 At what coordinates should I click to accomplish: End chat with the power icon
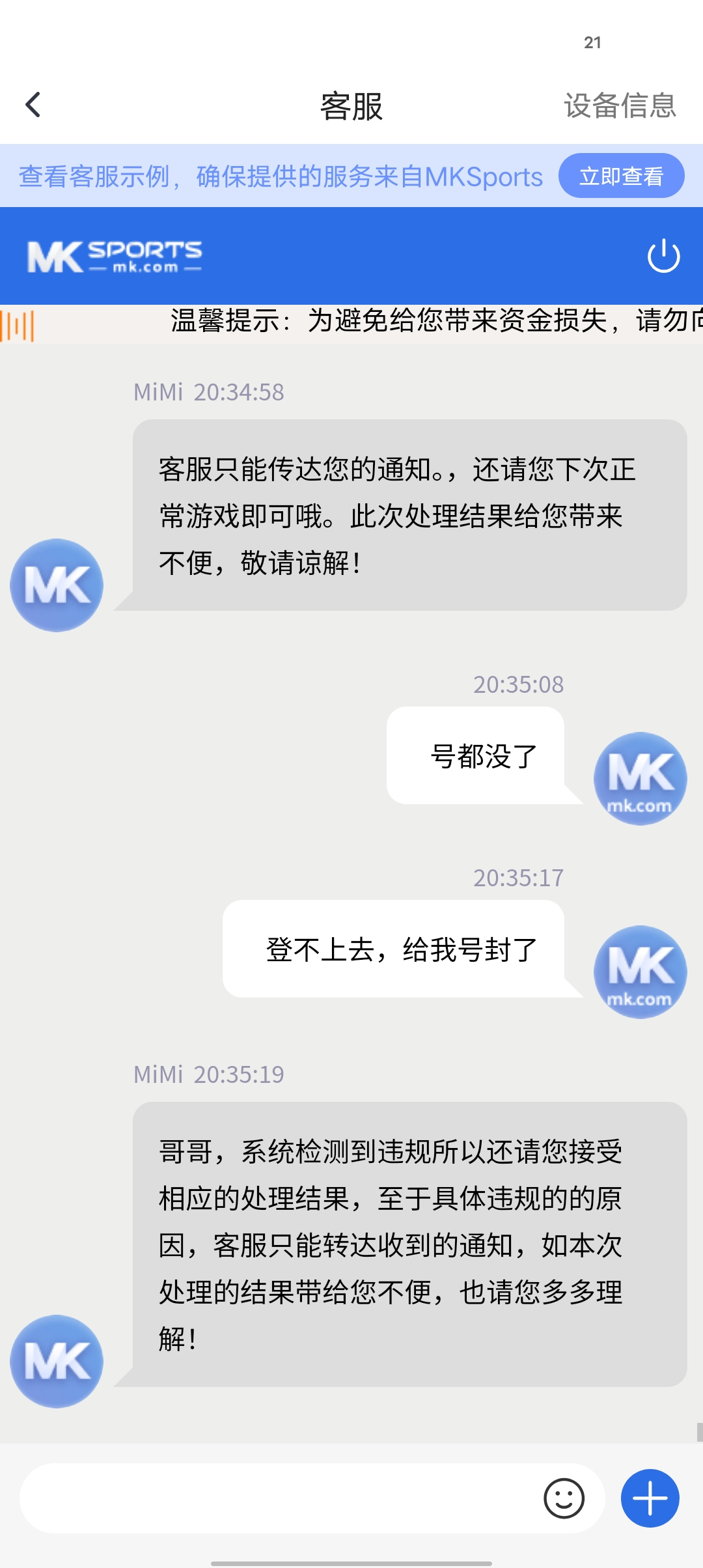(663, 256)
